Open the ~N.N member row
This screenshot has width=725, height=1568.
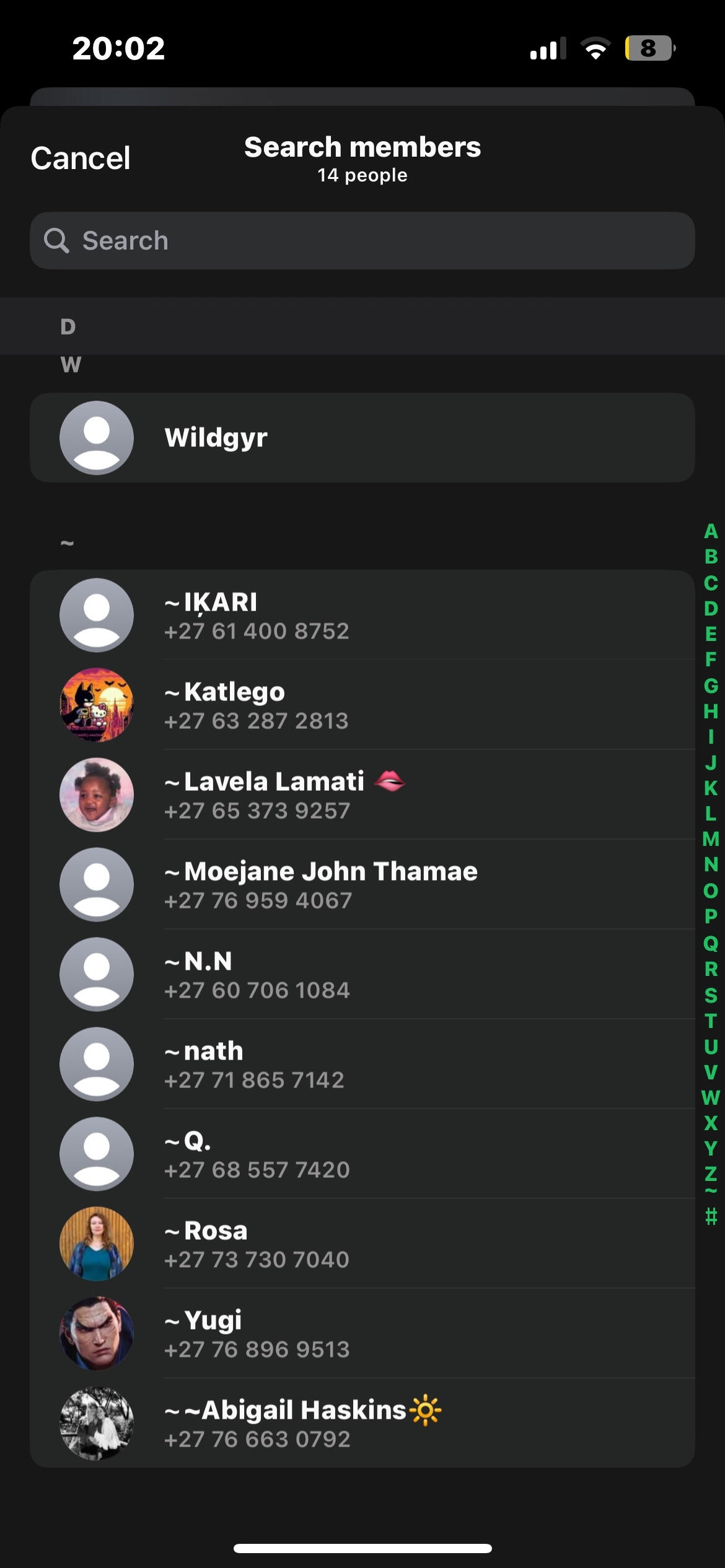pos(362,975)
